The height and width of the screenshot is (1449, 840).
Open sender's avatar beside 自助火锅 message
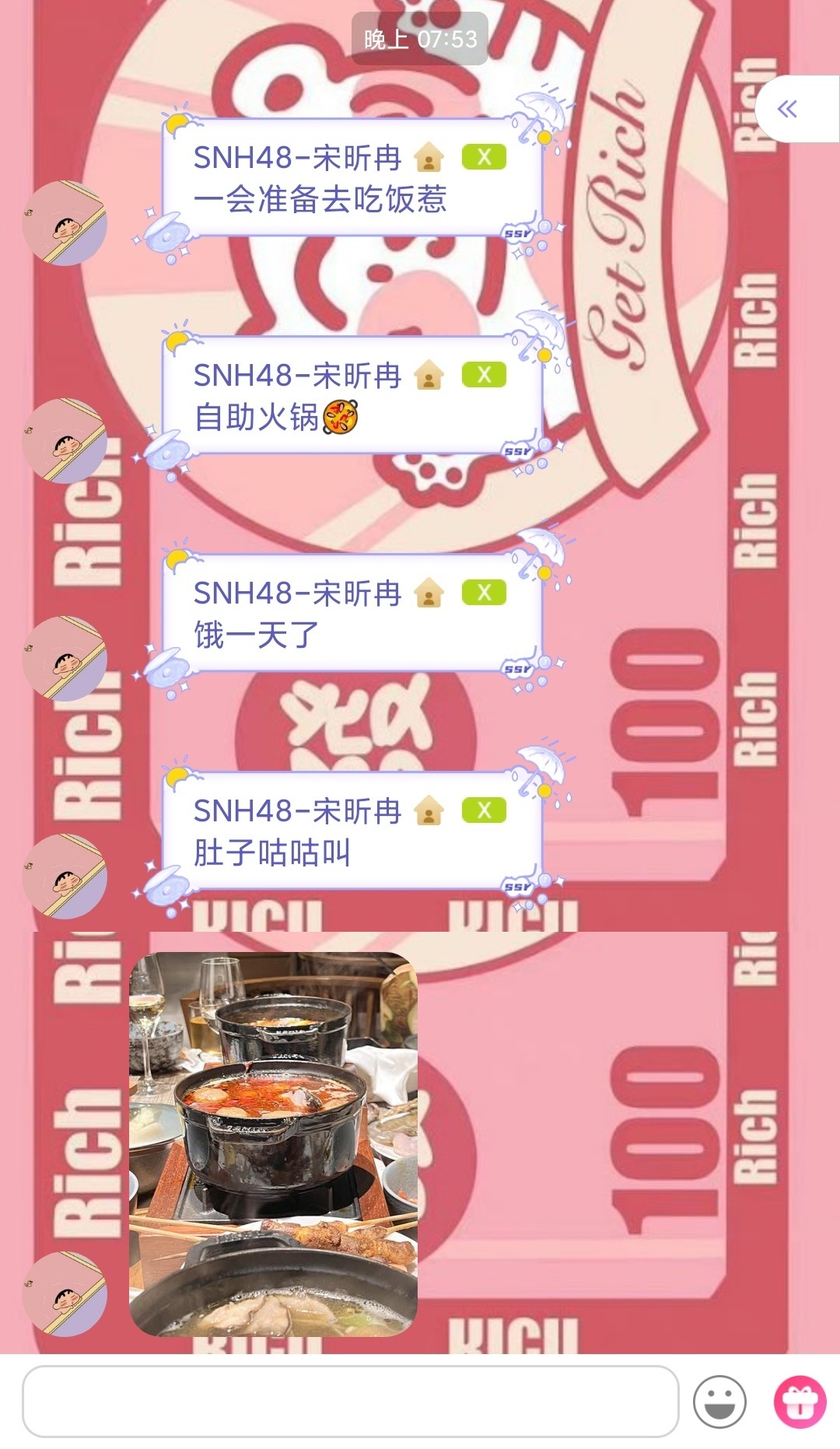64,441
